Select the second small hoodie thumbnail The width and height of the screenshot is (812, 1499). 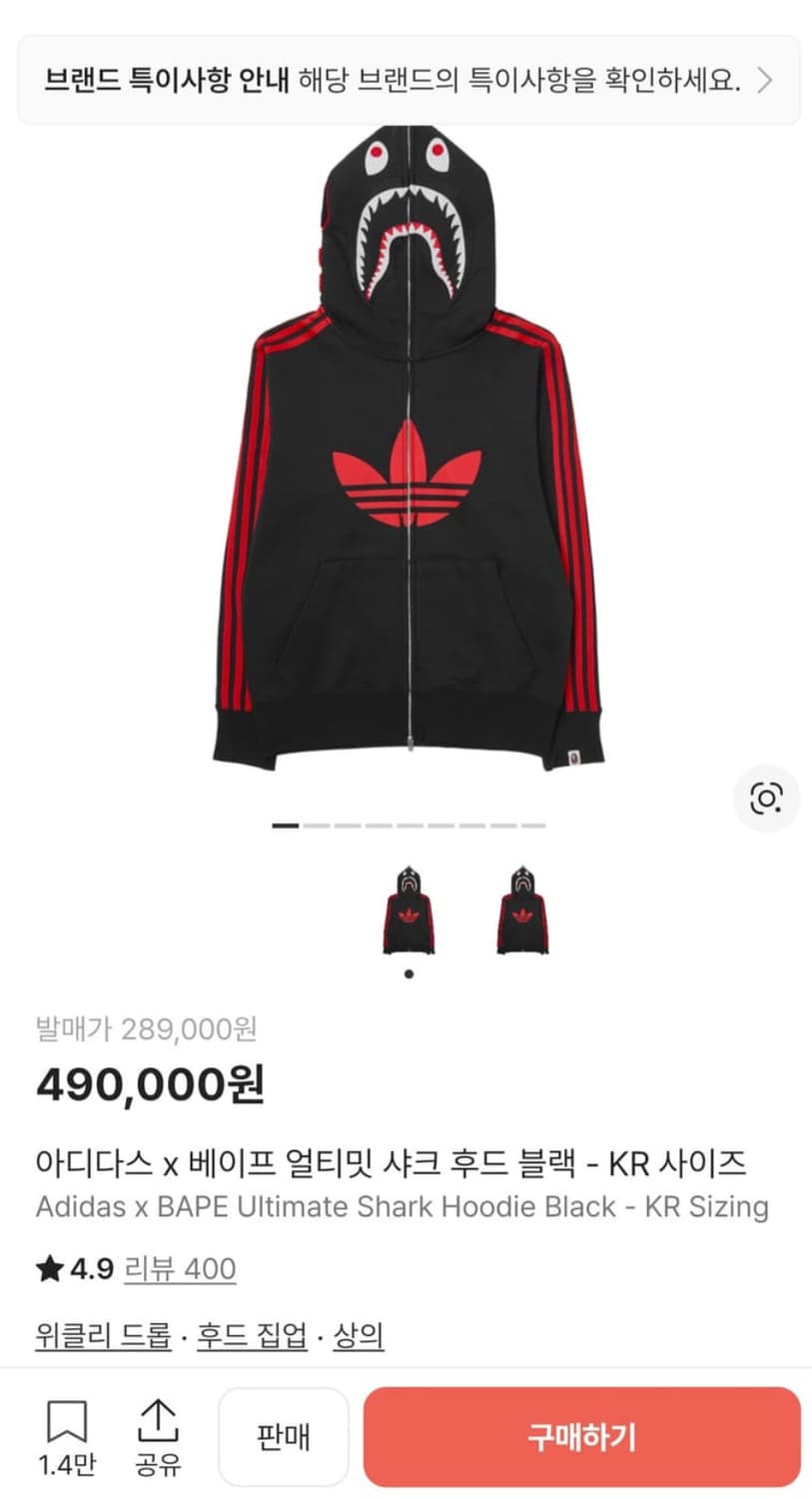(523, 909)
